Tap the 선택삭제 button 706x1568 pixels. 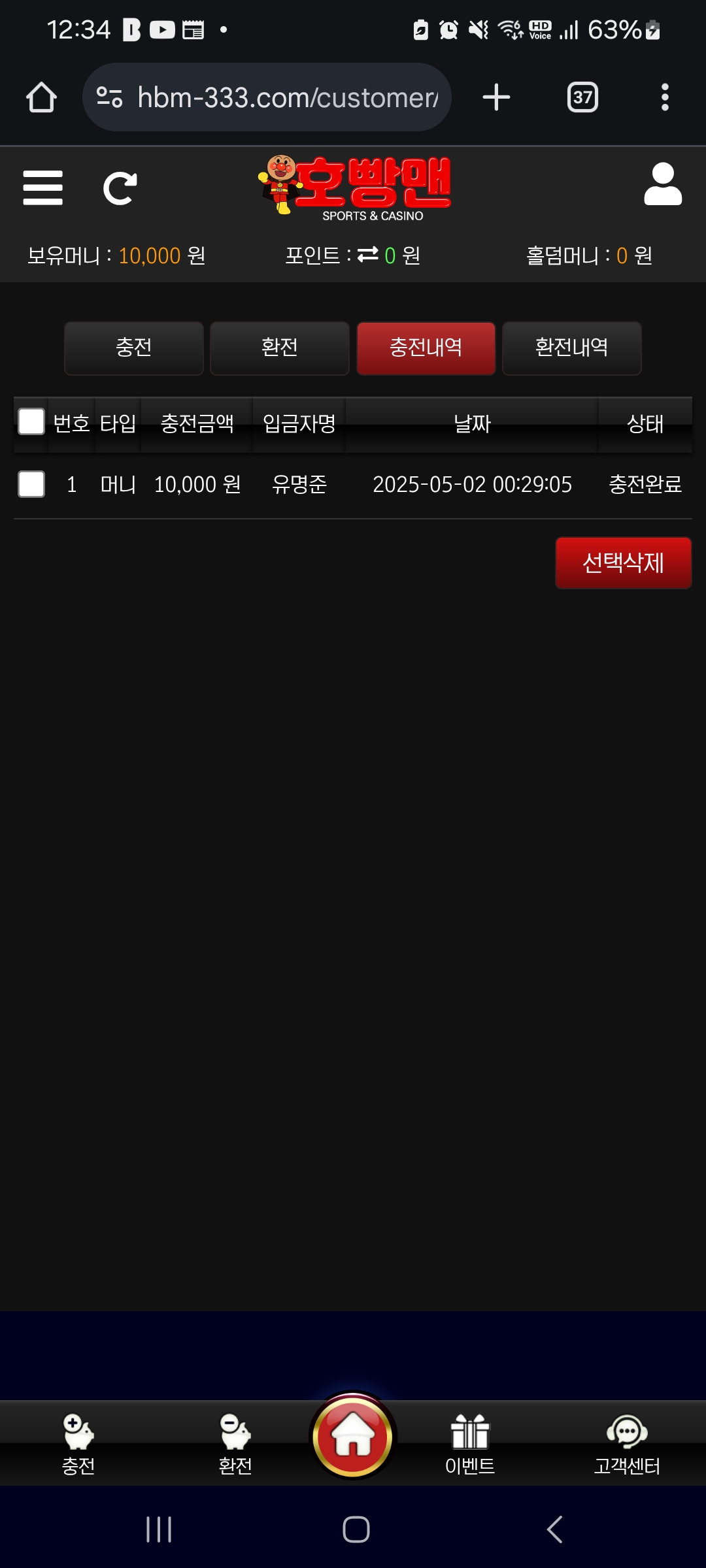(623, 563)
